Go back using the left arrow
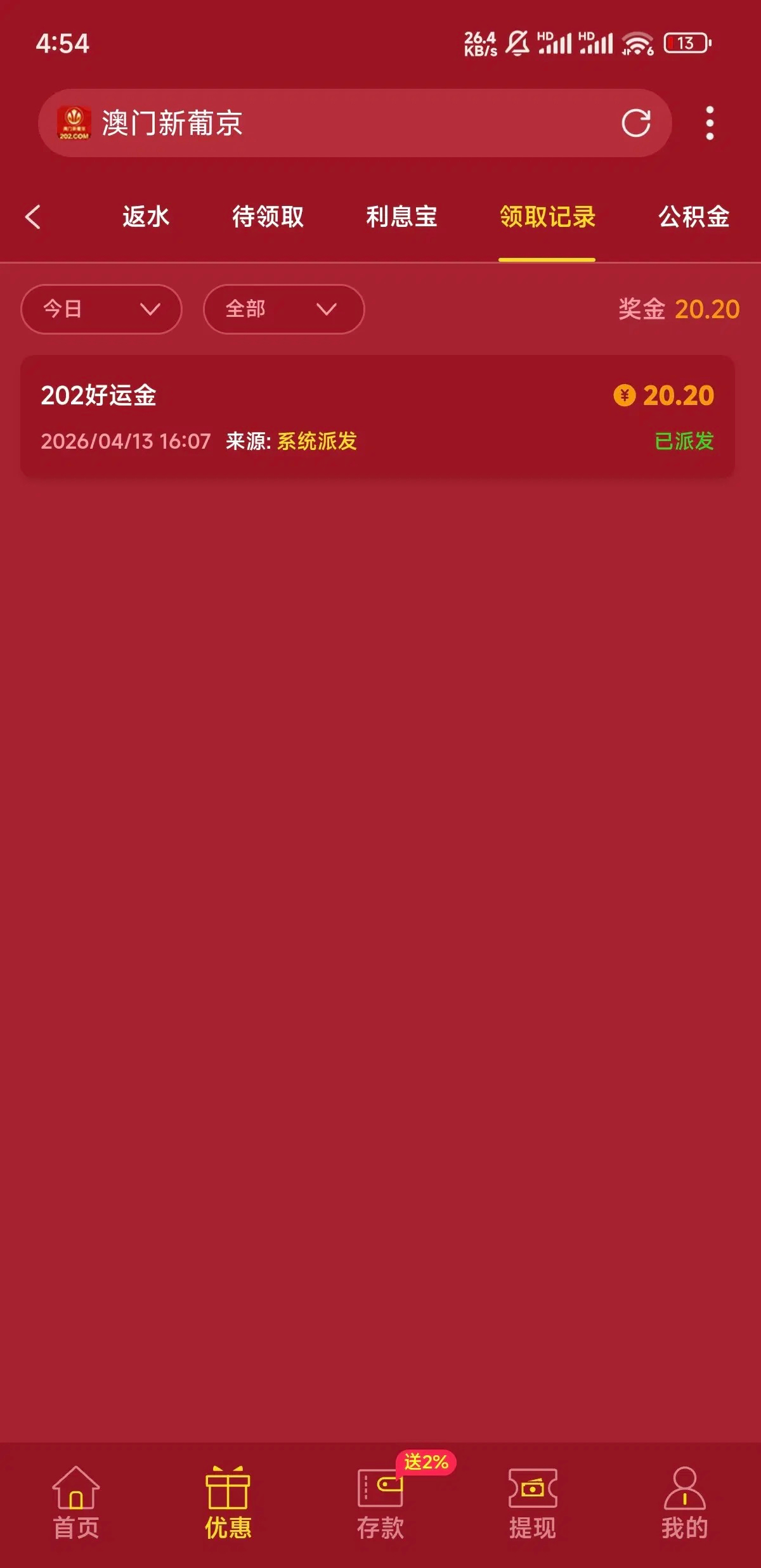Image resolution: width=761 pixels, height=1568 pixels. pos(33,217)
